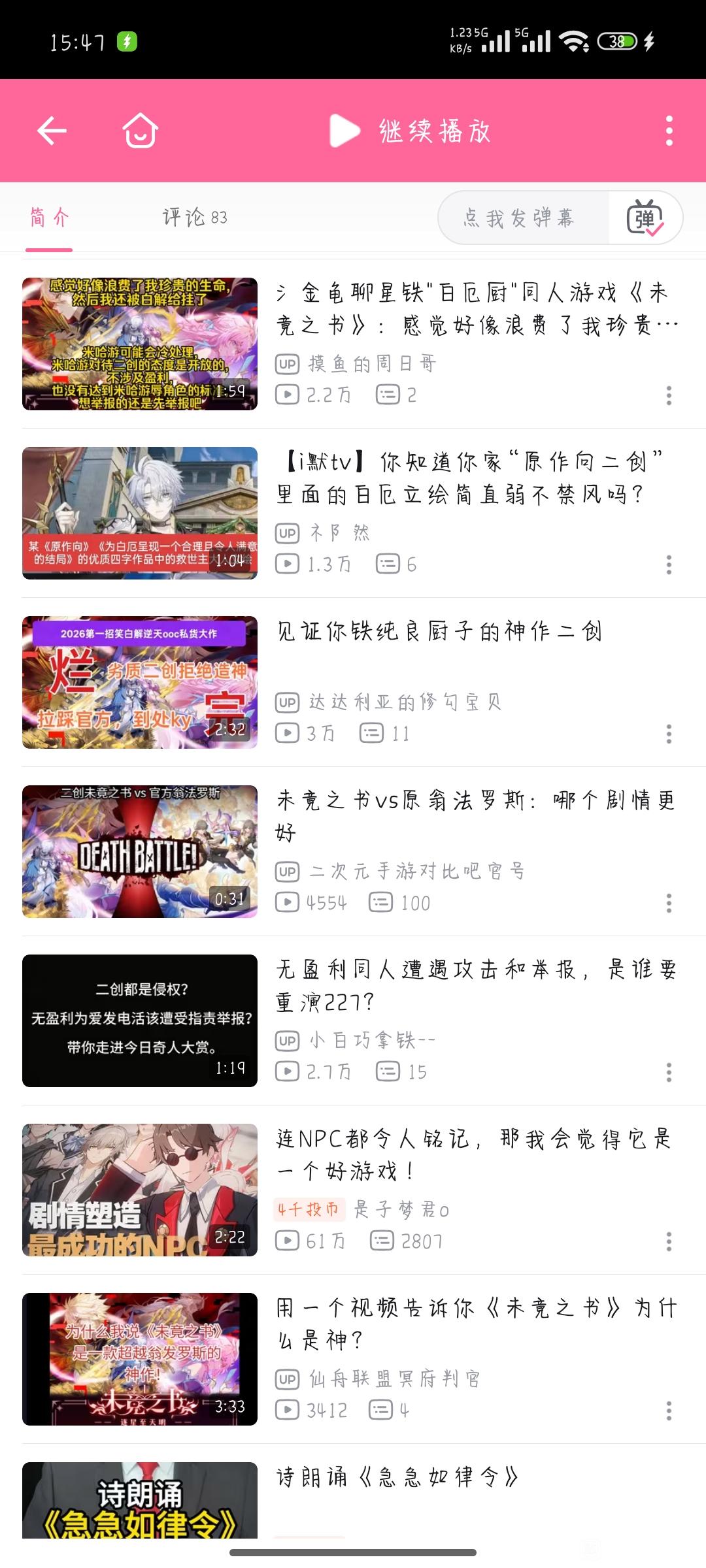The image size is (706, 1568).
Task: Toggle the danmaku display icon
Action: pyautogui.click(x=645, y=218)
